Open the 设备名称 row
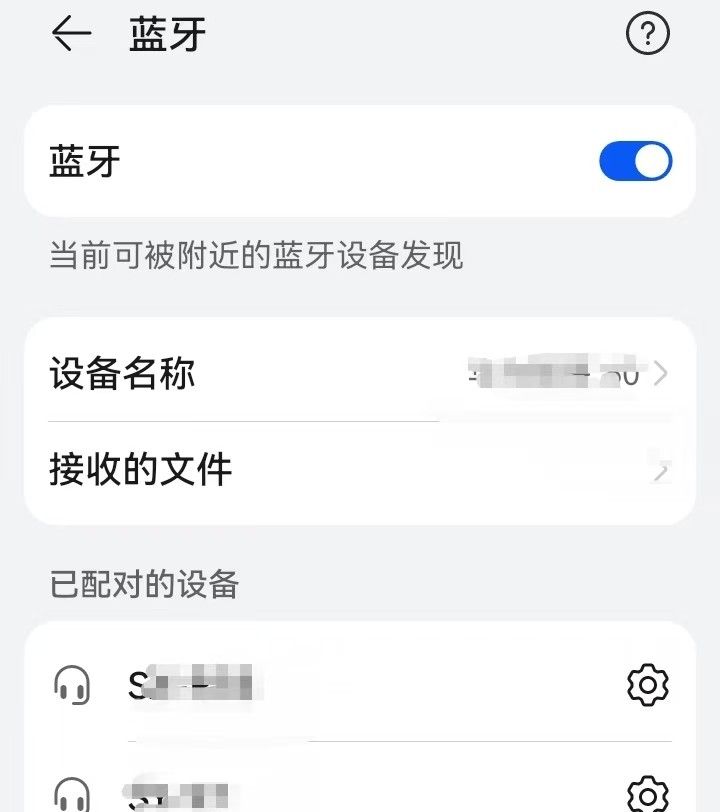 coord(360,374)
